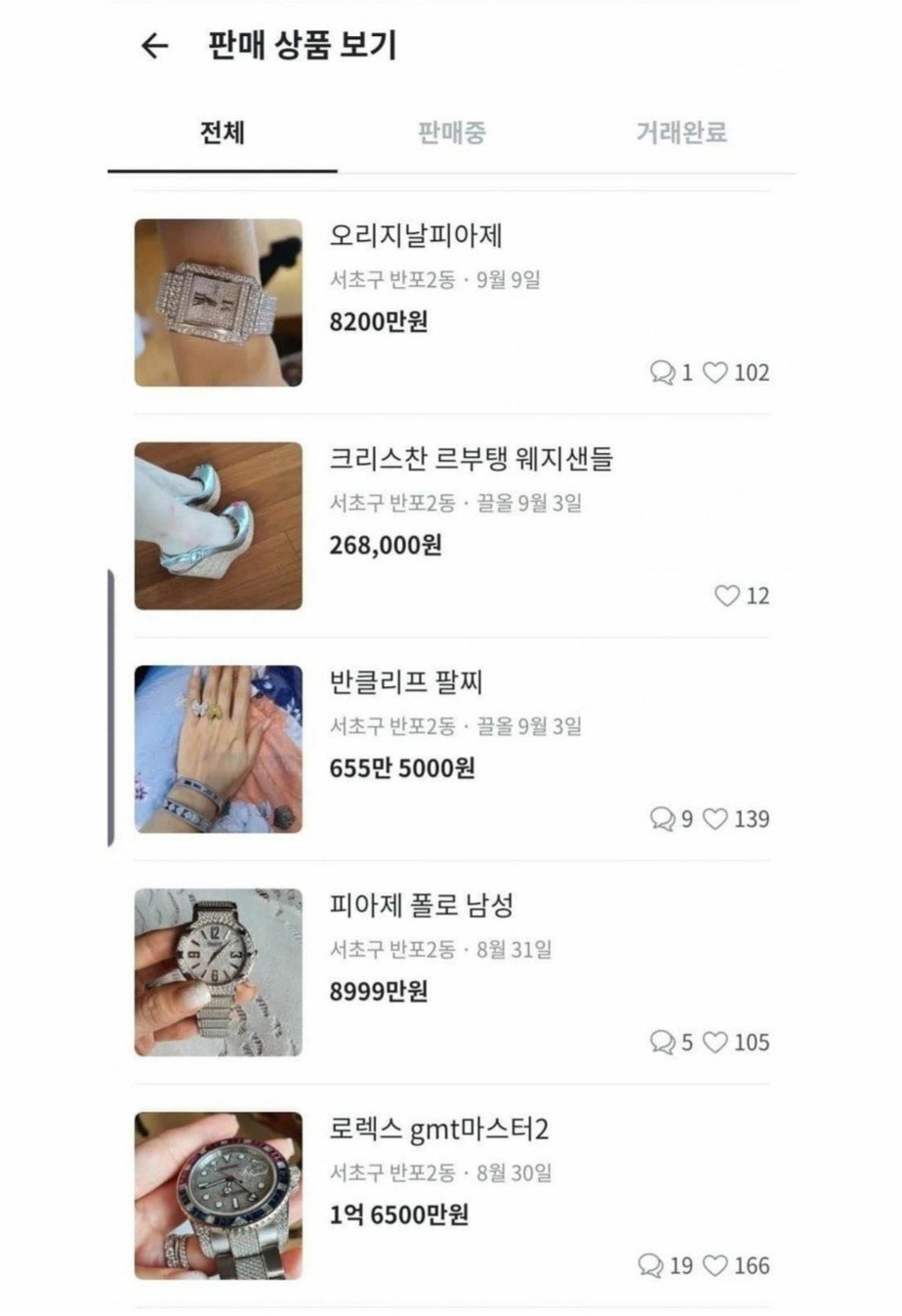902x1316 pixels.
Task: Switch to the 거래완료 tab
Action: point(681,133)
